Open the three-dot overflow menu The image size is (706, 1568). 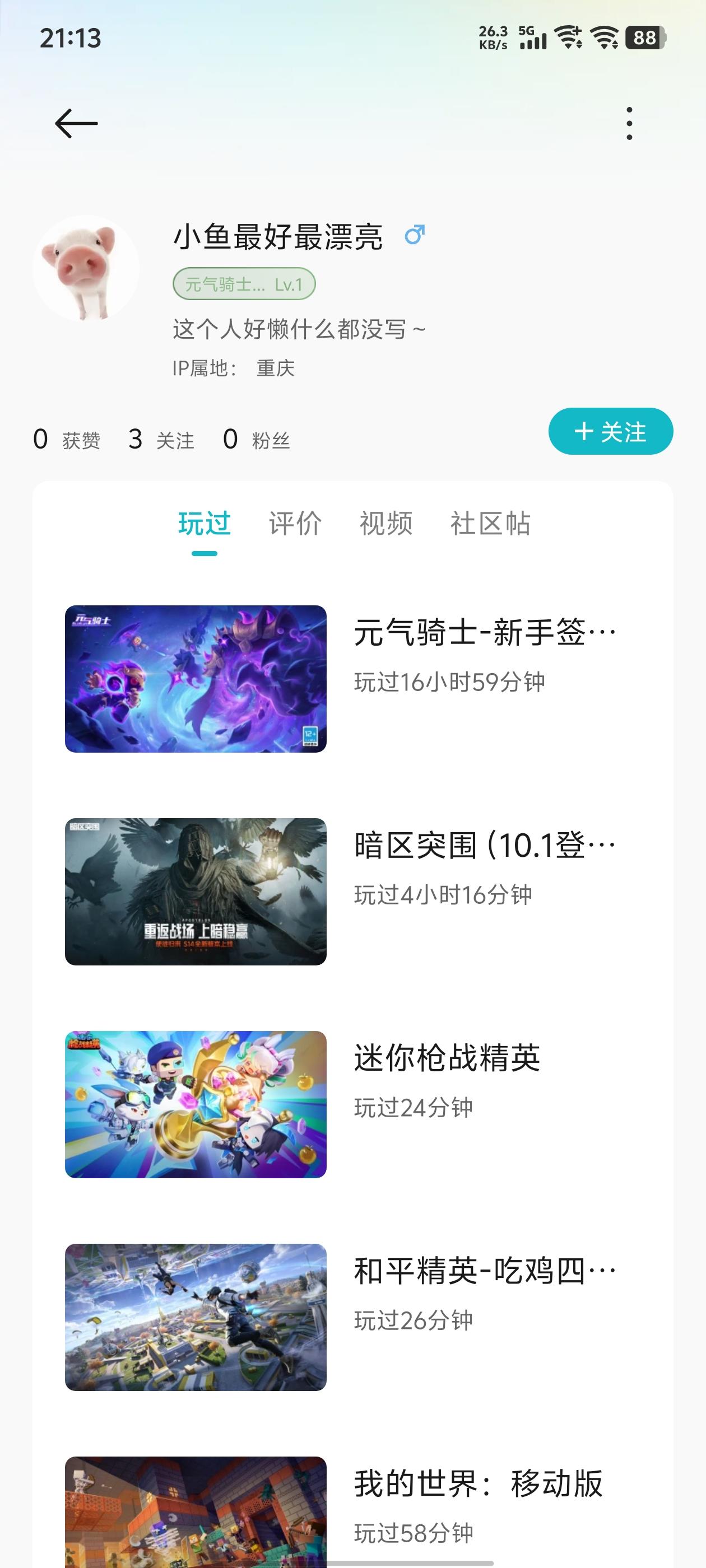pos(629,124)
